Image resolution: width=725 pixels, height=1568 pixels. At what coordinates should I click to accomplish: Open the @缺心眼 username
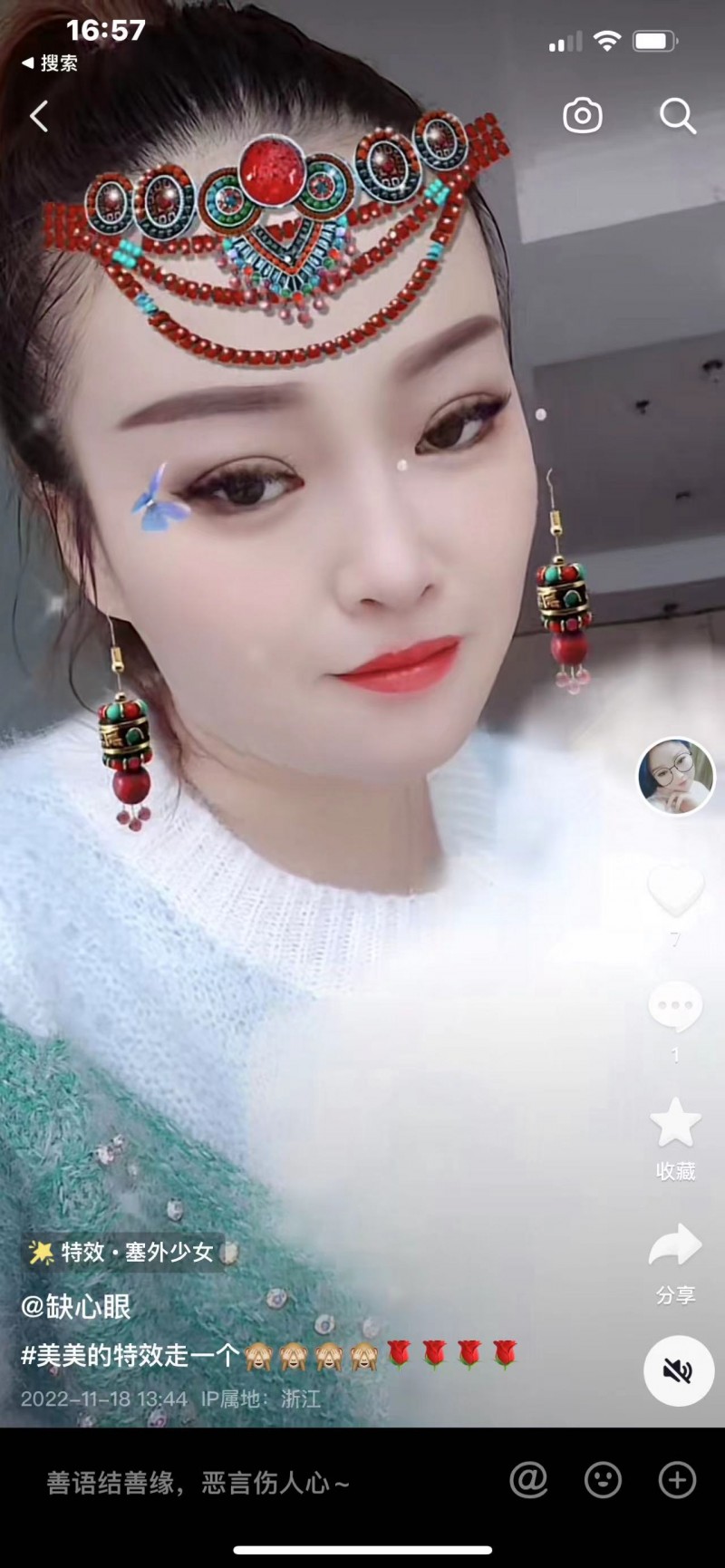[x=76, y=1306]
